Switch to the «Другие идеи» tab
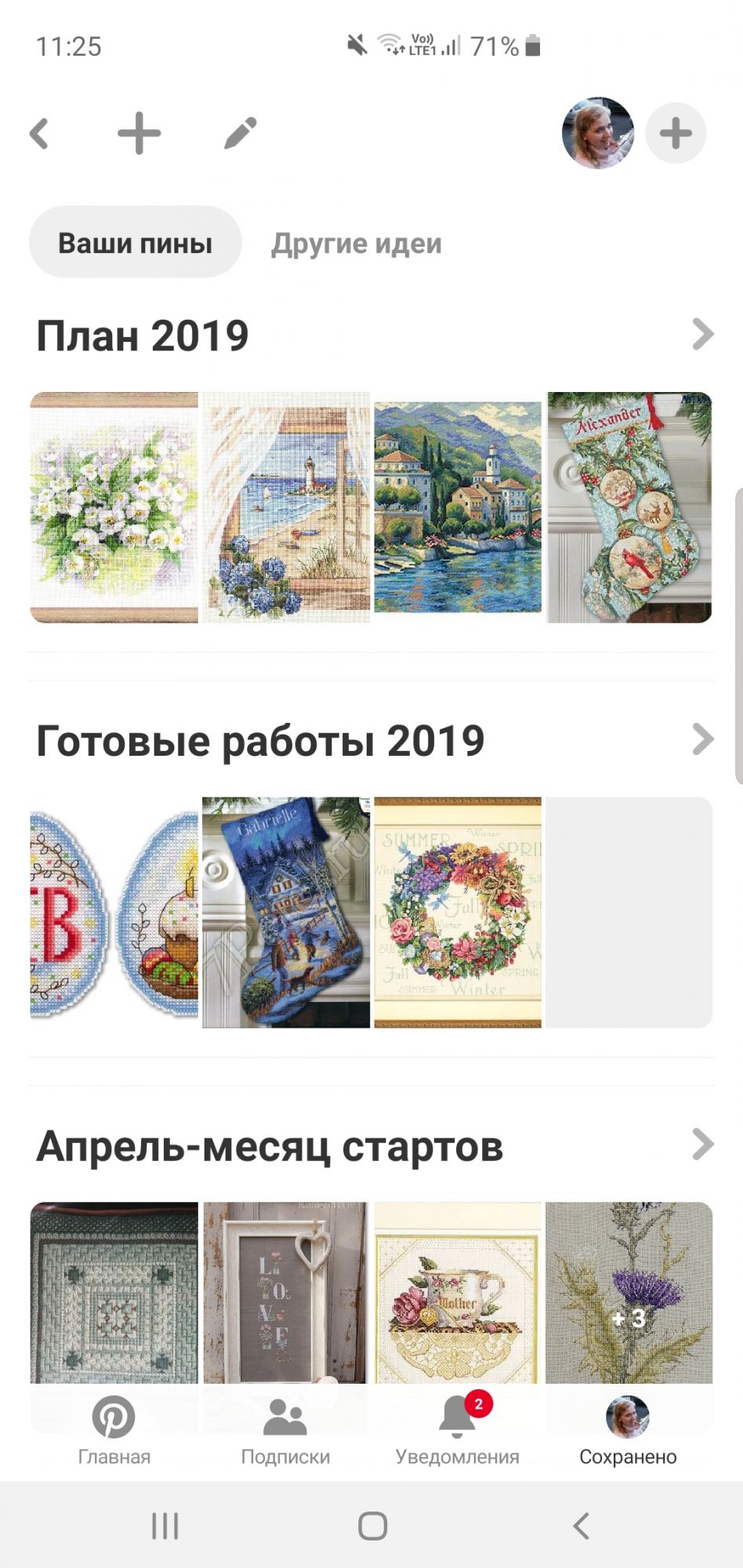 (357, 244)
